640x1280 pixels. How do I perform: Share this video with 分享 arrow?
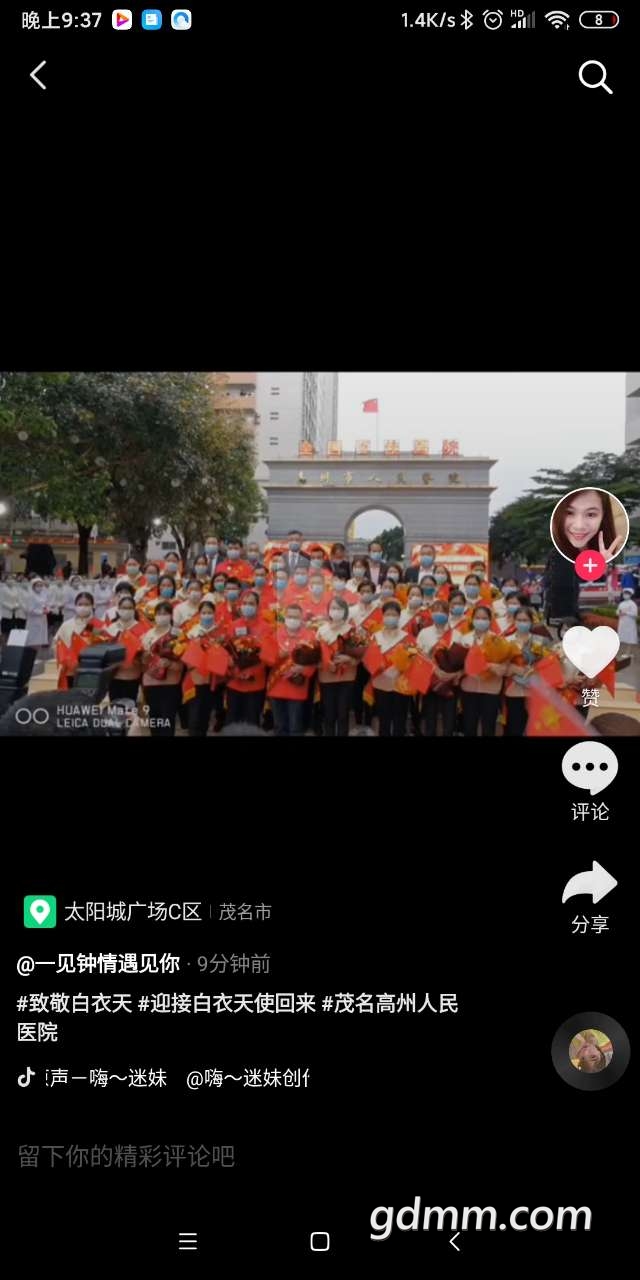coord(590,885)
